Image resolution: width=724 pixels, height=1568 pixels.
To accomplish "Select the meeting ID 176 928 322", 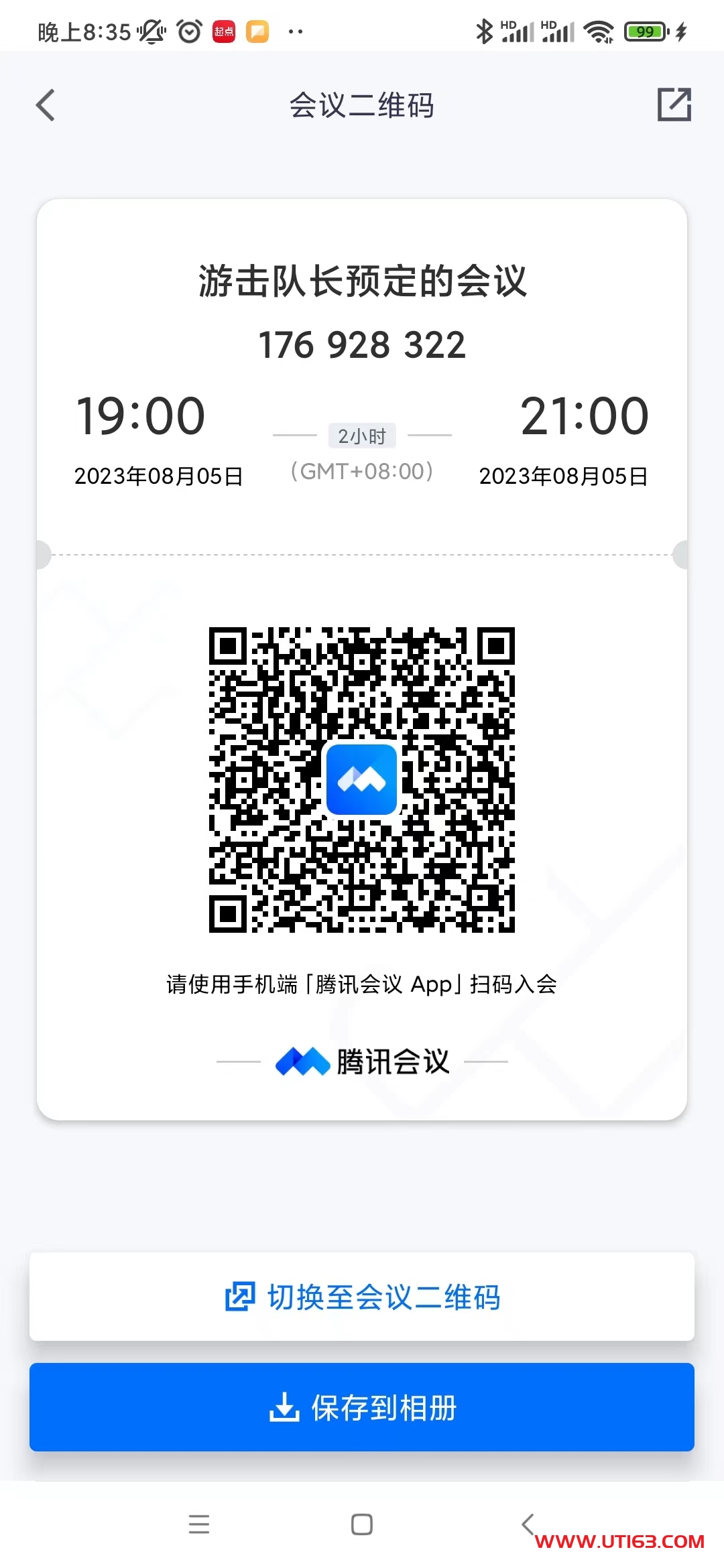I will tap(362, 344).
